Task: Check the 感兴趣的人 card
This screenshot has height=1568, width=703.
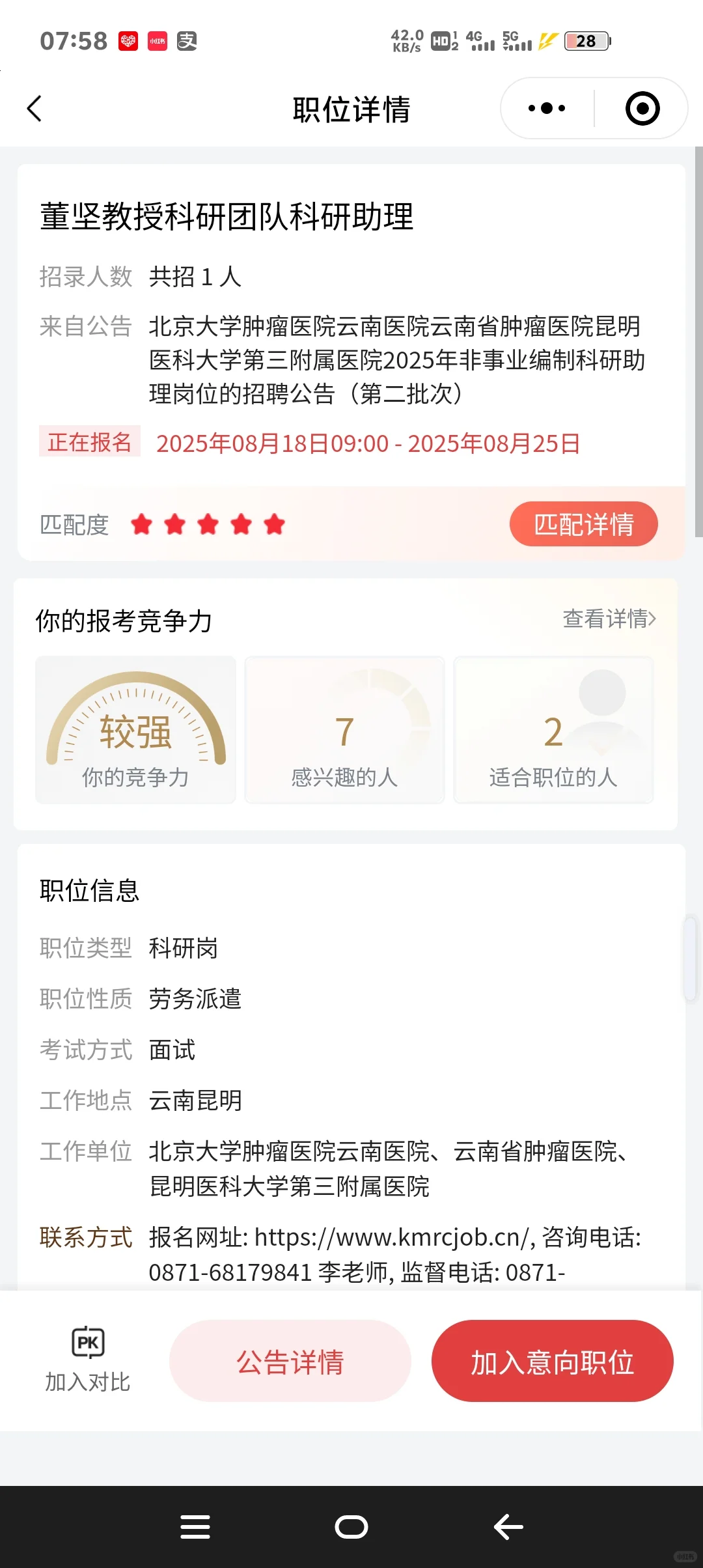Action: pyautogui.click(x=344, y=729)
